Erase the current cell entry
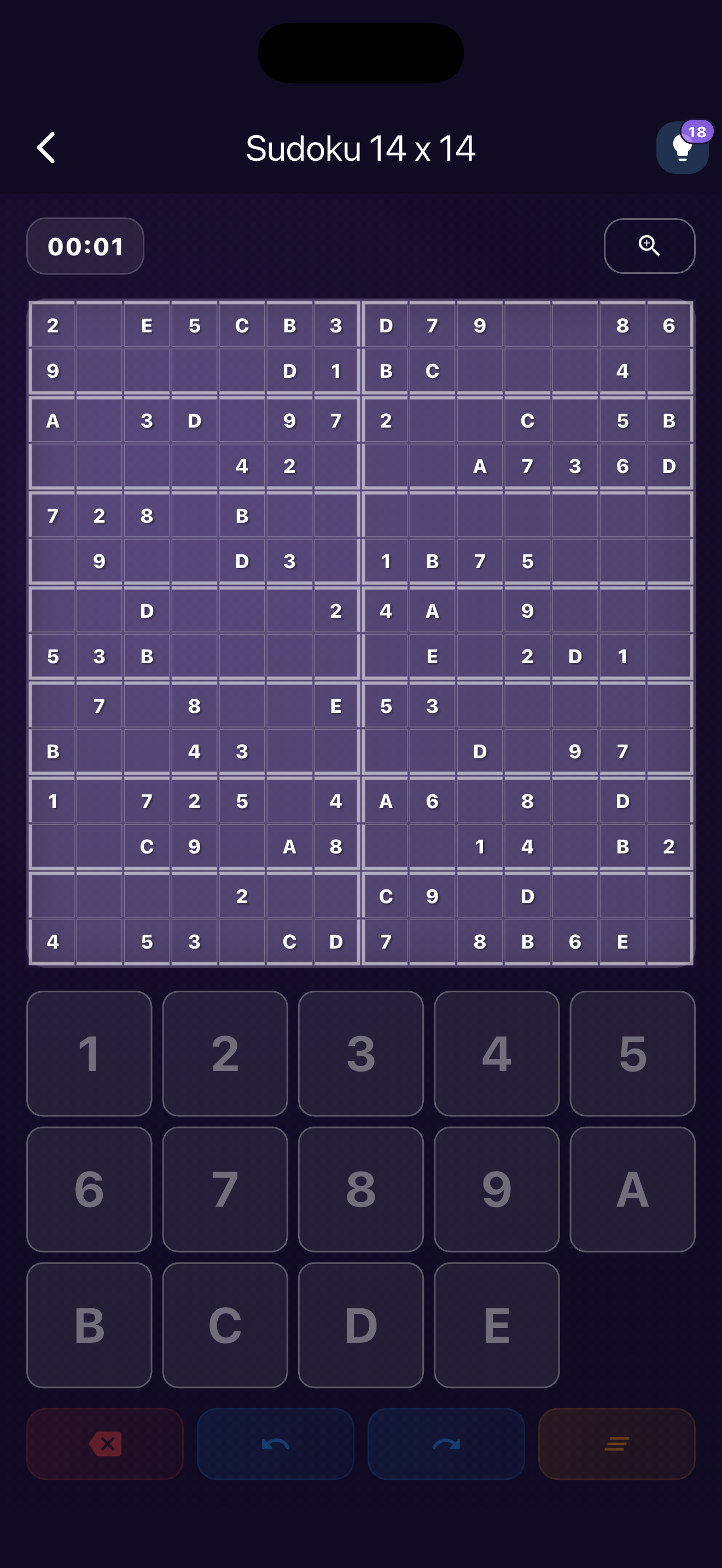This screenshot has width=722, height=1568. [104, 1444]
